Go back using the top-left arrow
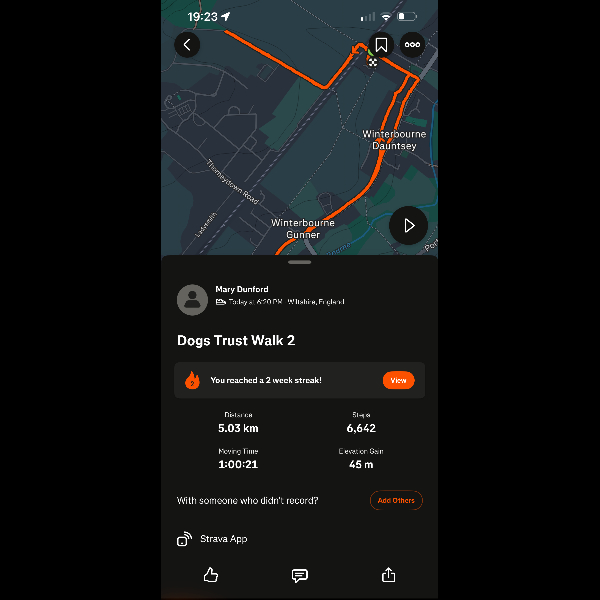 pos(187,45)
